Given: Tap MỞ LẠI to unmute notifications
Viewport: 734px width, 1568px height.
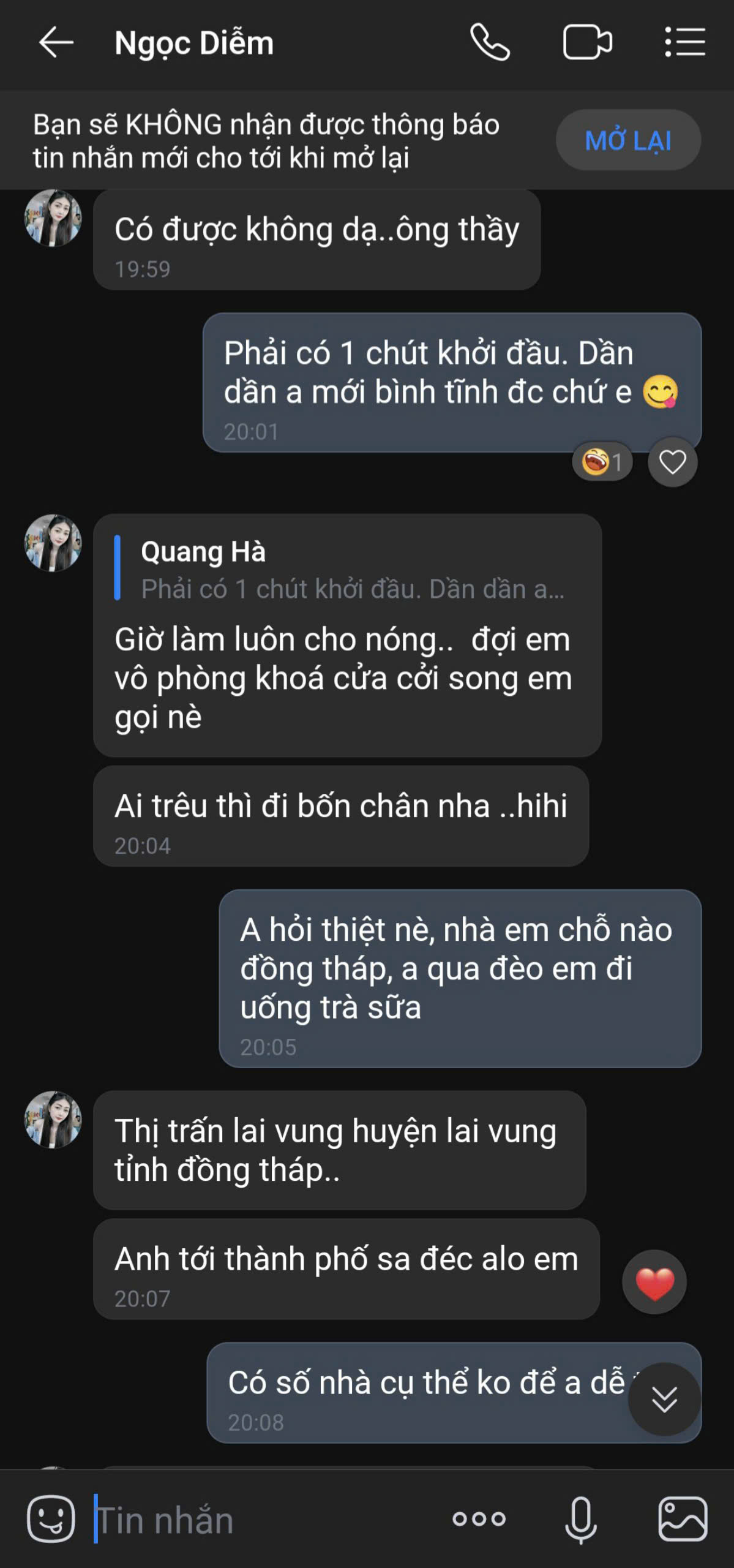Looking at the screenshot, I should point(628,140).
